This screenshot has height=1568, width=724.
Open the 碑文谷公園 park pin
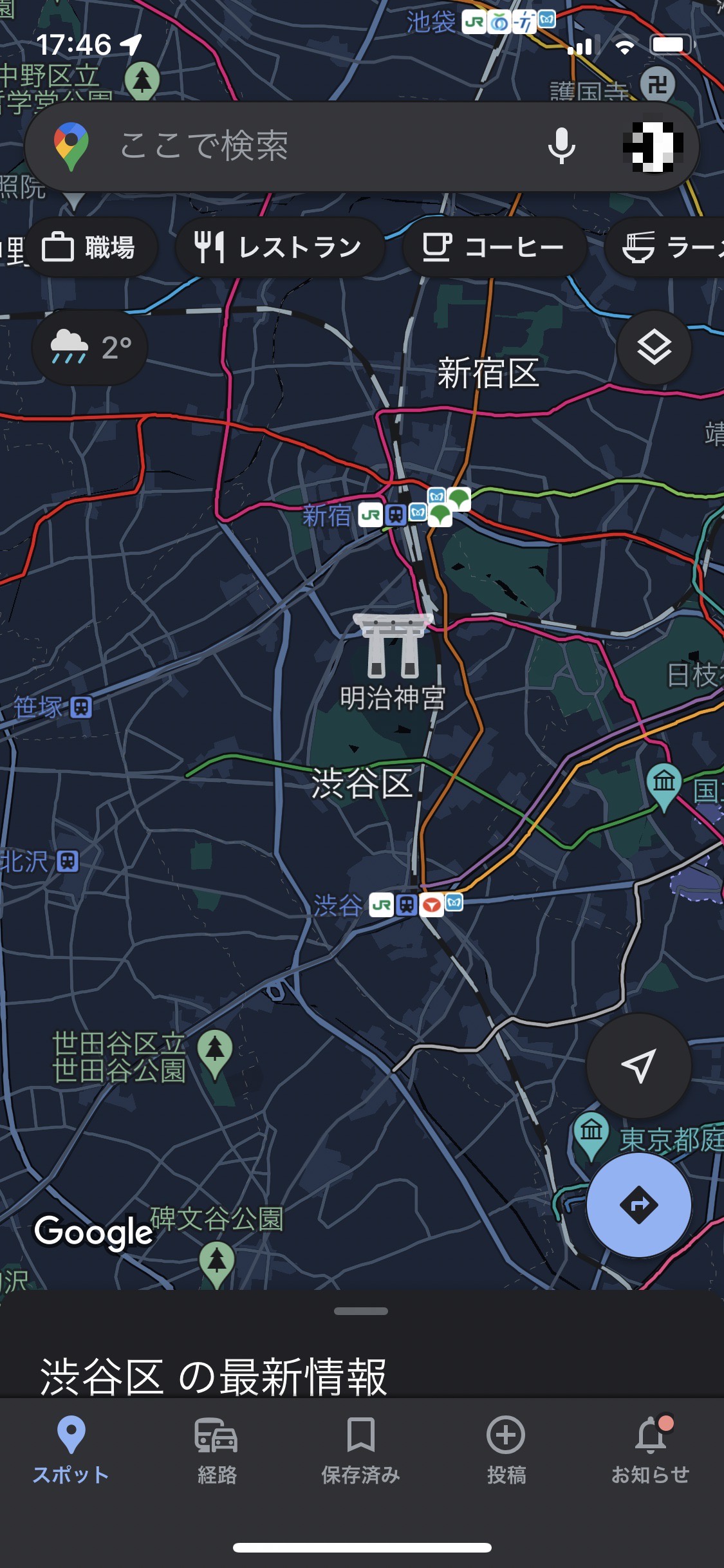[x=217, y=1262]
